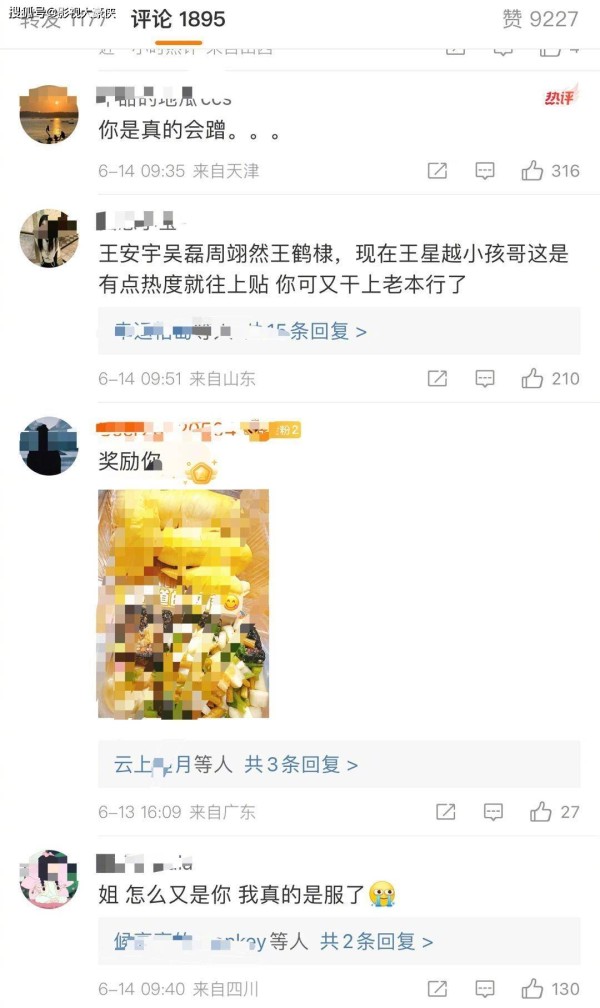Viewport: 600px width, 1008px height.
Task: Reply to the comment from 天津
Action: [485, 171]
